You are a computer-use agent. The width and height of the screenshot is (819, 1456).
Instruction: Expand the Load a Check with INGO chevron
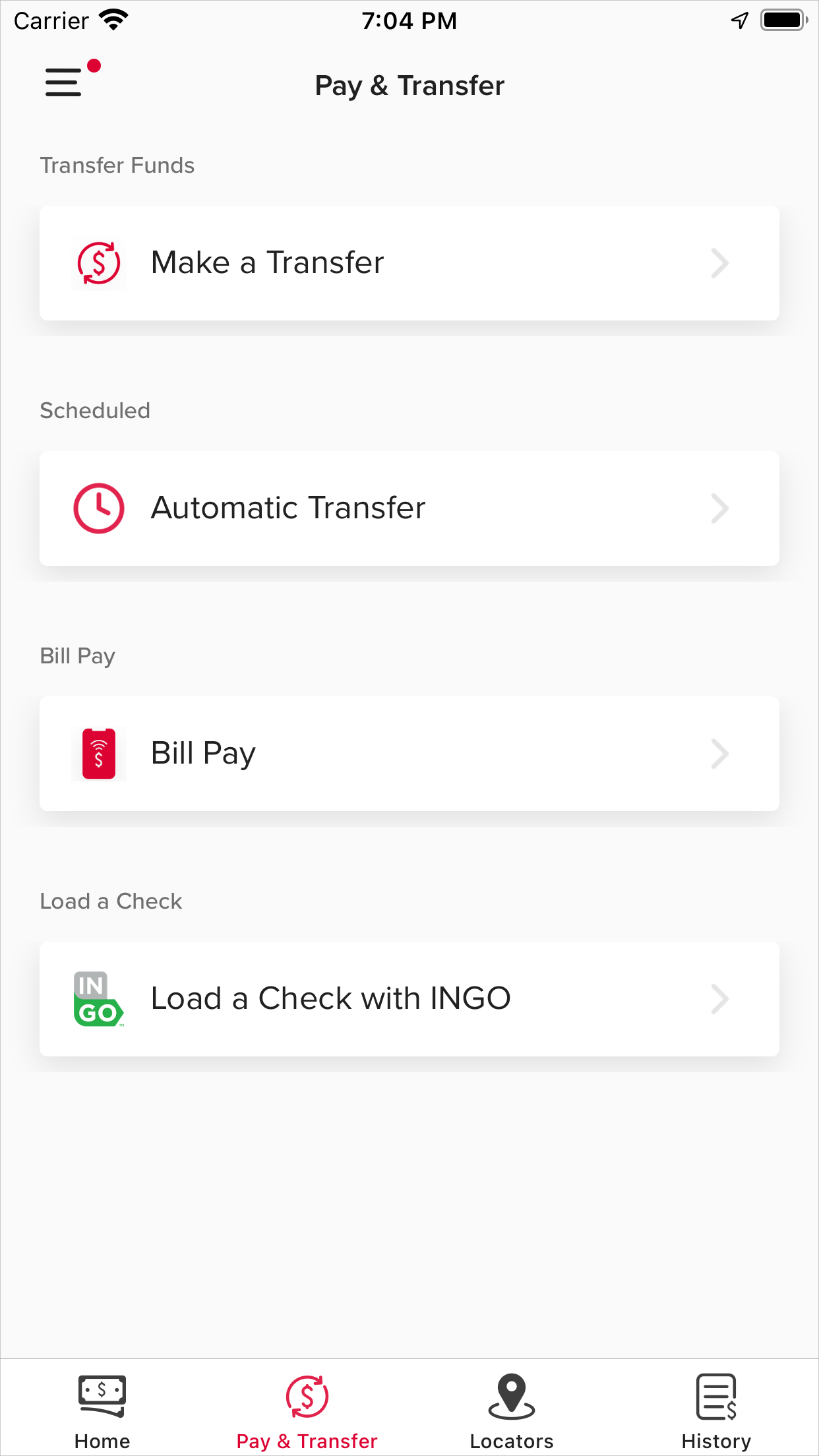720,998
